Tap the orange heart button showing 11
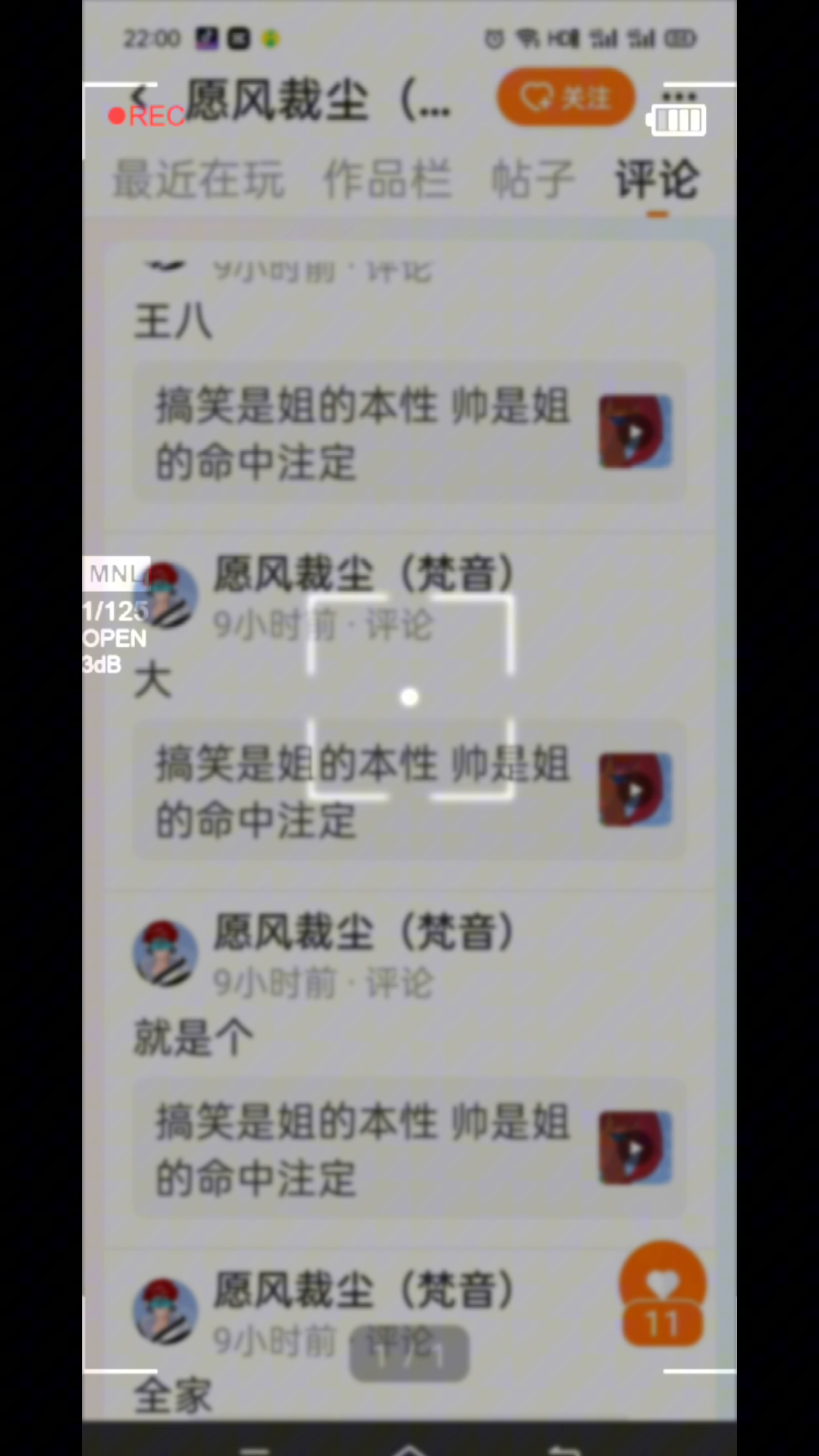819x1456 pixels. 663,1294
